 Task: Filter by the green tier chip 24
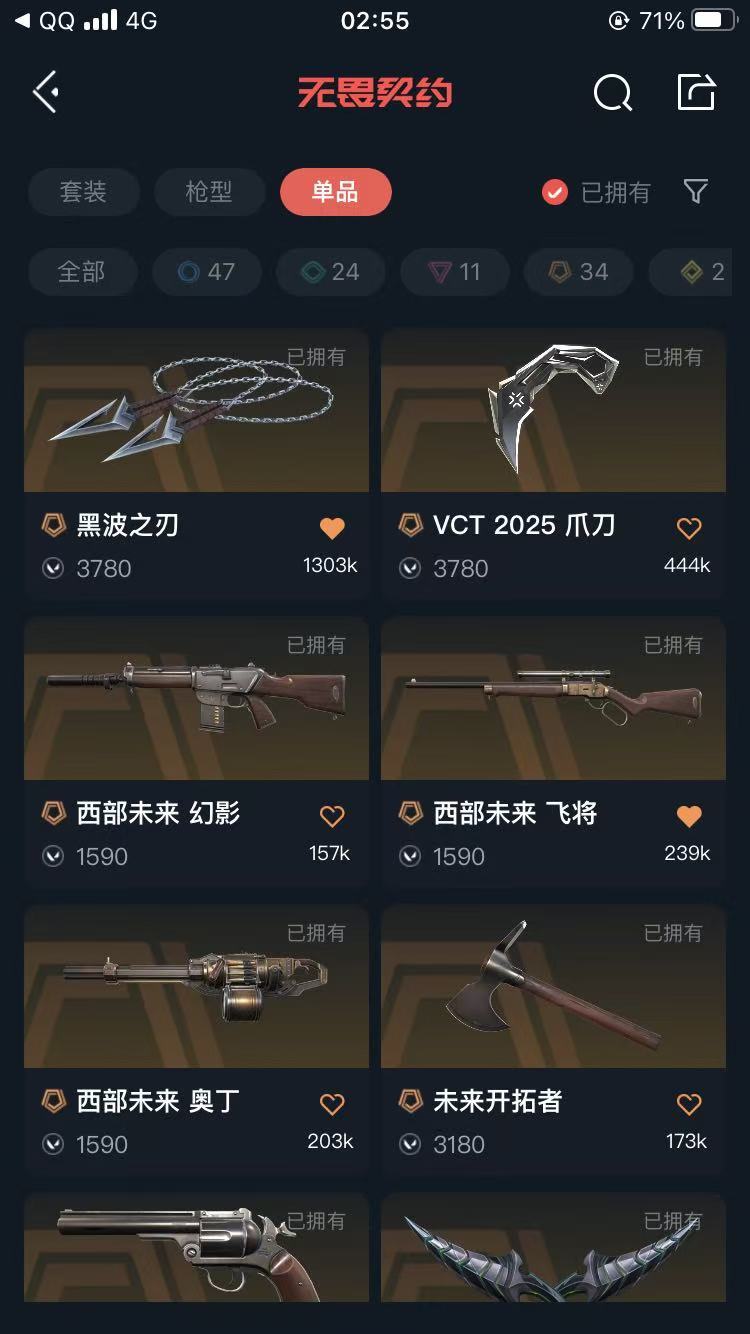tap(331, 272)
